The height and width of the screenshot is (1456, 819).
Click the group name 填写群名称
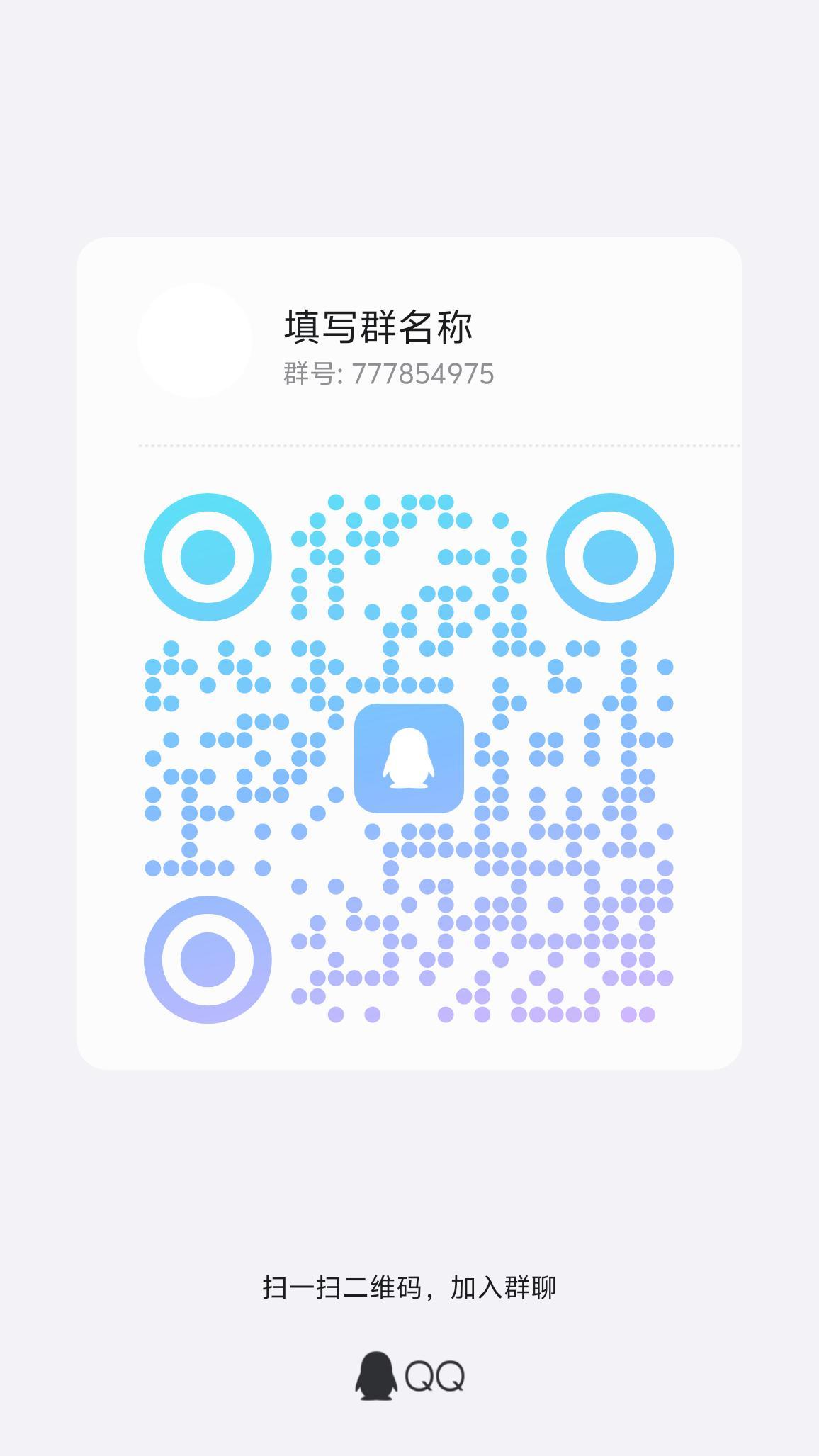pyautogui.click(x=380, y=325)
